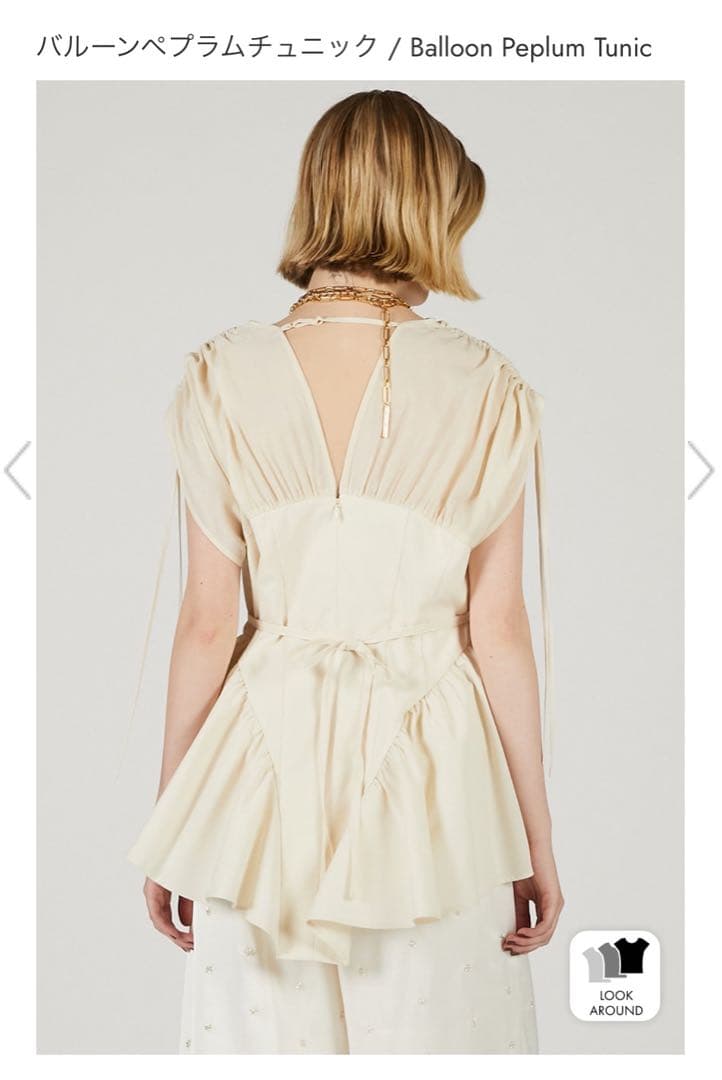This screenshot has width=722, height=1080.
Task: Advance to the next product photo
Action: (701, 470)
